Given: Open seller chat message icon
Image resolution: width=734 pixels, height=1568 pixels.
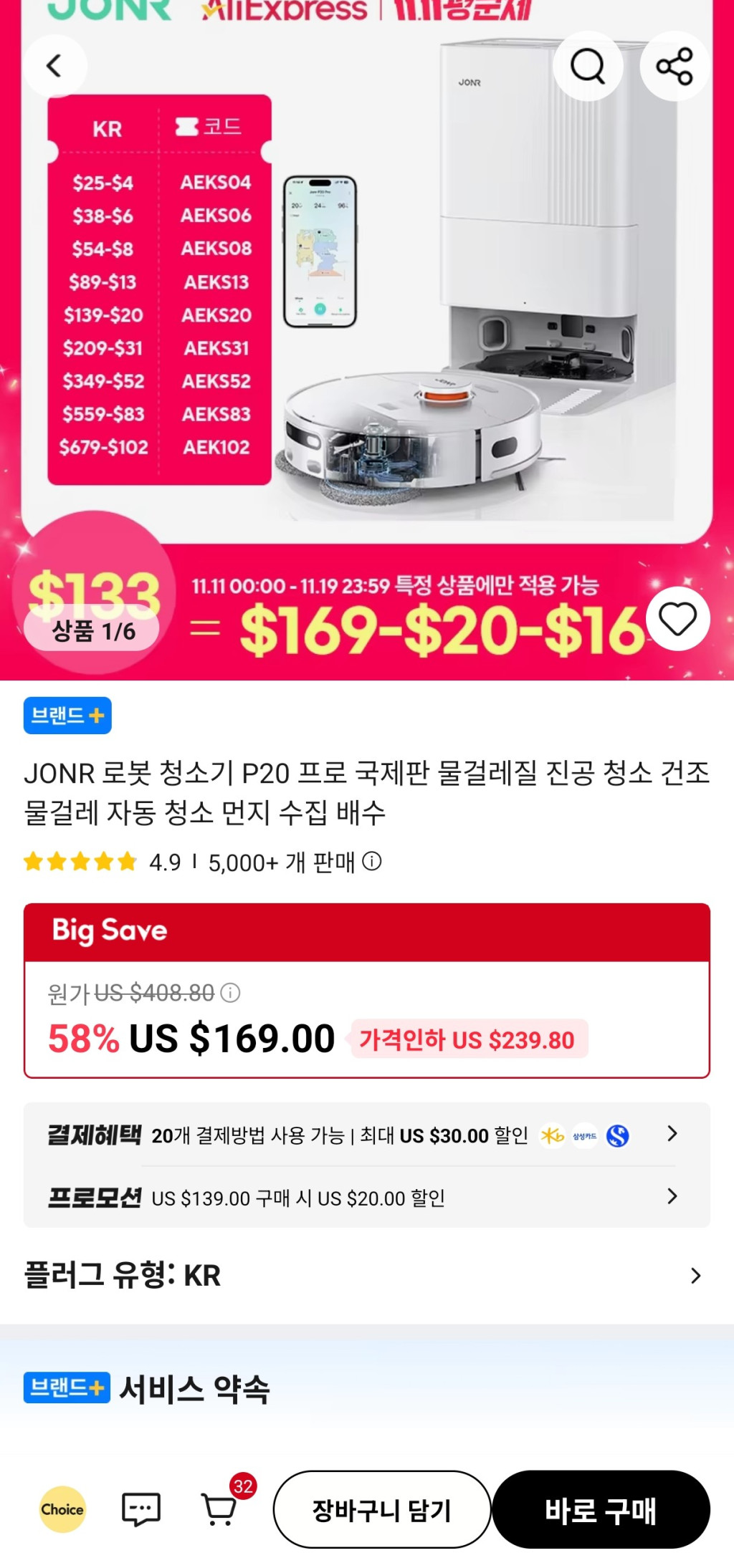Looking at the screenshot, I should (141, 1509).
